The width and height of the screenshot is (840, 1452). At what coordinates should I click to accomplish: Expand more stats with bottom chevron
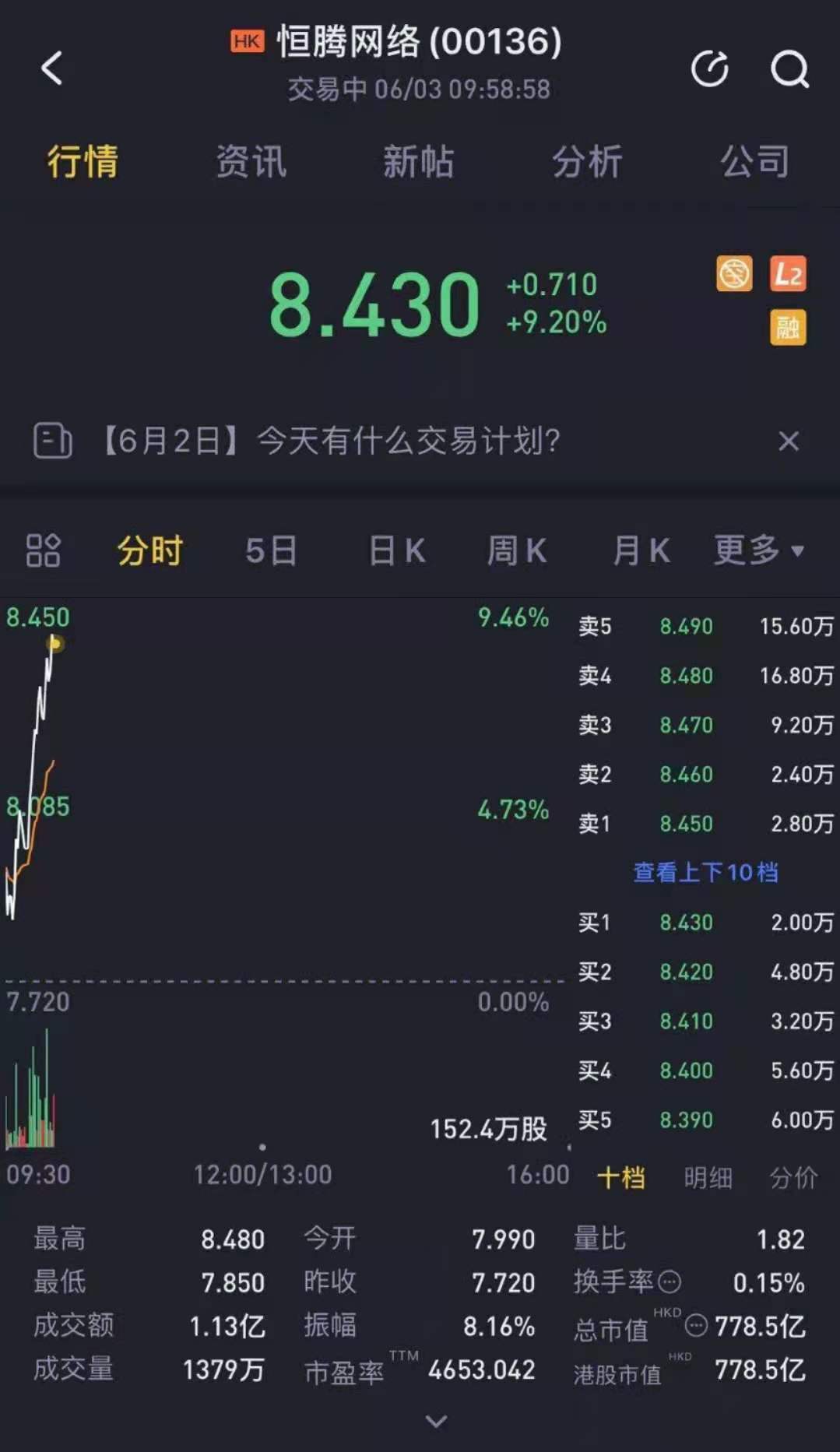436,1422
